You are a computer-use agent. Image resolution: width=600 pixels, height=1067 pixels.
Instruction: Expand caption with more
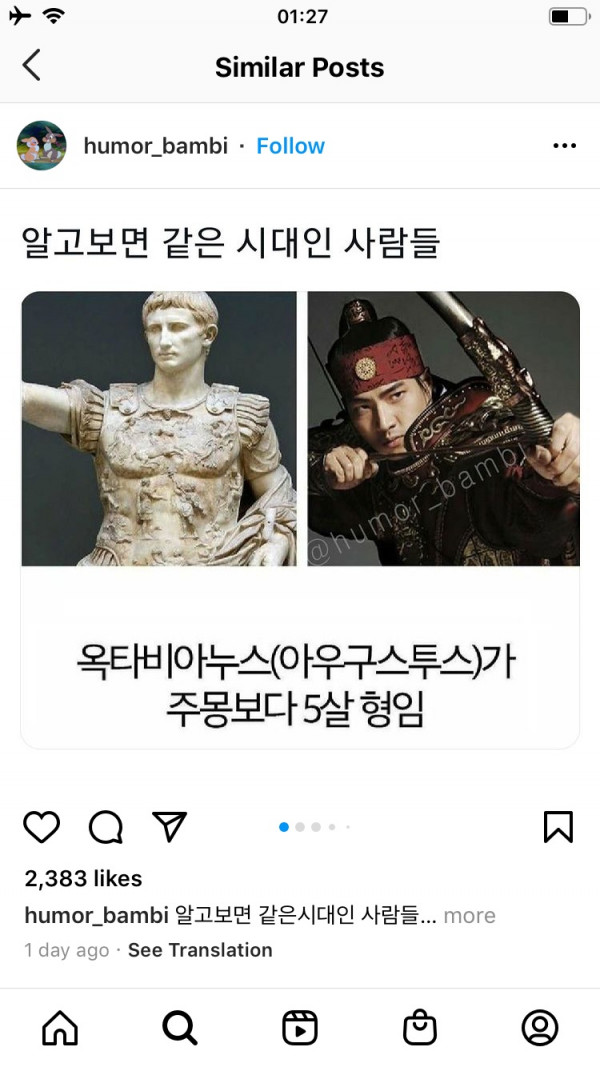point(469,916)
